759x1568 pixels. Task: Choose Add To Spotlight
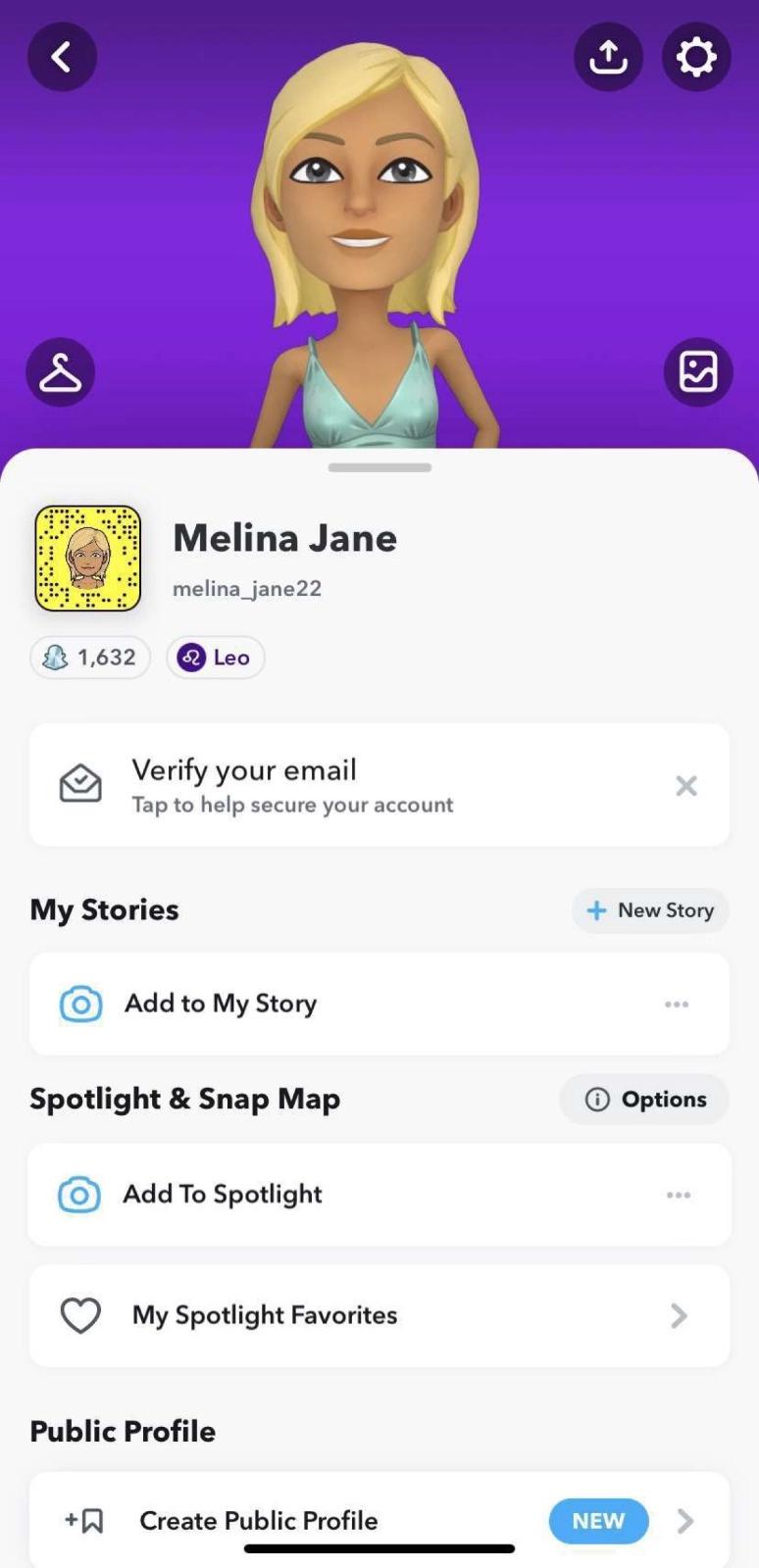tap(223, 1195)
